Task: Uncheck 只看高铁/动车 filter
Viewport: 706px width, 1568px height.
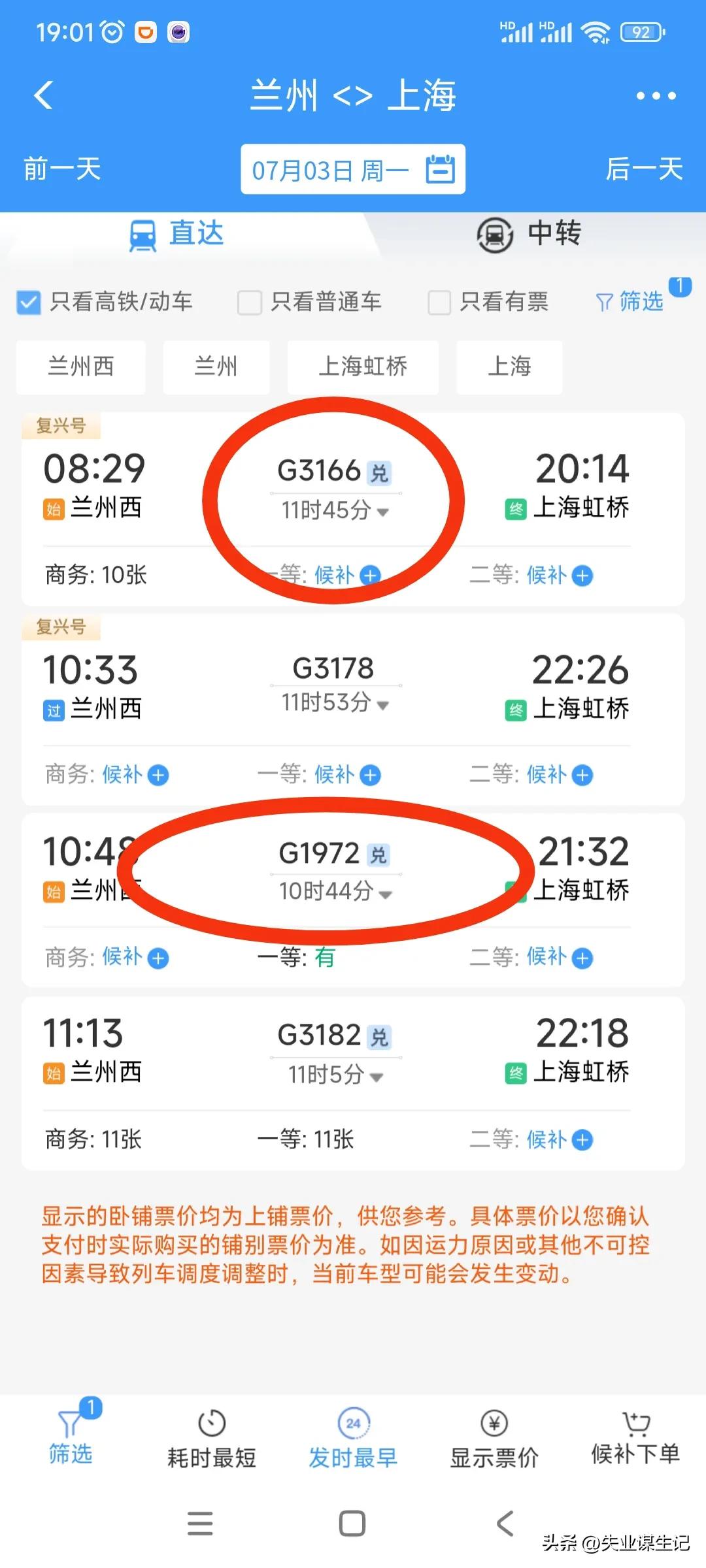Action: (28, 301)
